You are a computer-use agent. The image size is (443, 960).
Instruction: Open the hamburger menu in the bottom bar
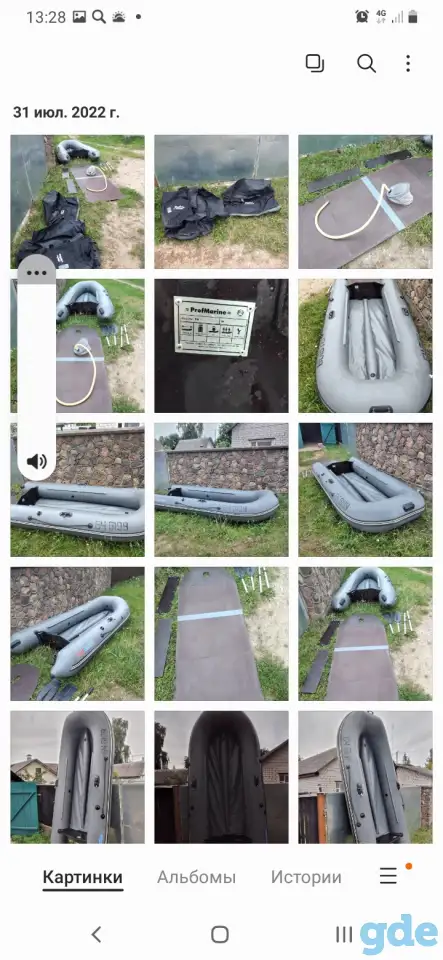[388, 876]
